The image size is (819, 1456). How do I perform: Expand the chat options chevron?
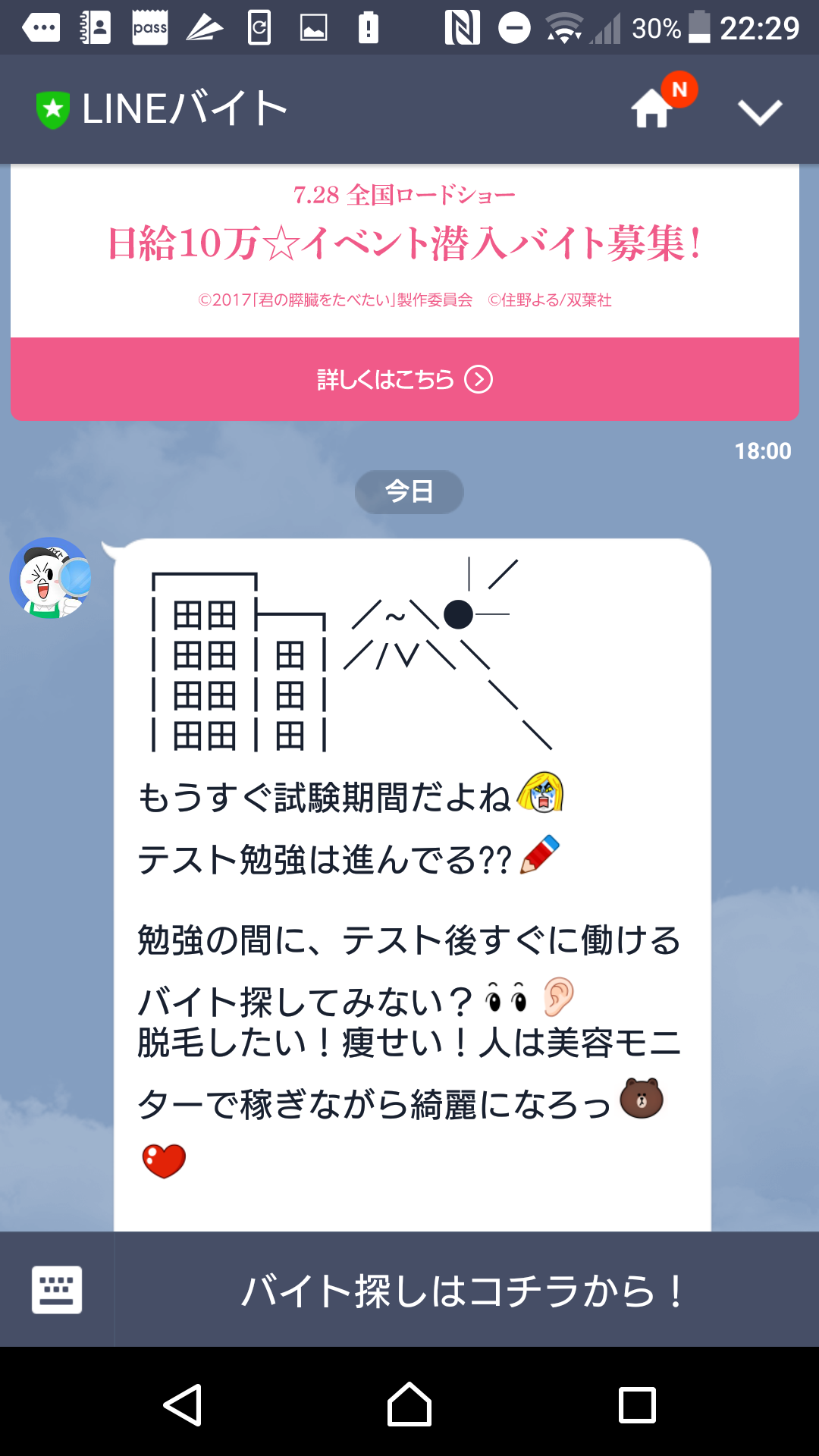coord(760,112)
